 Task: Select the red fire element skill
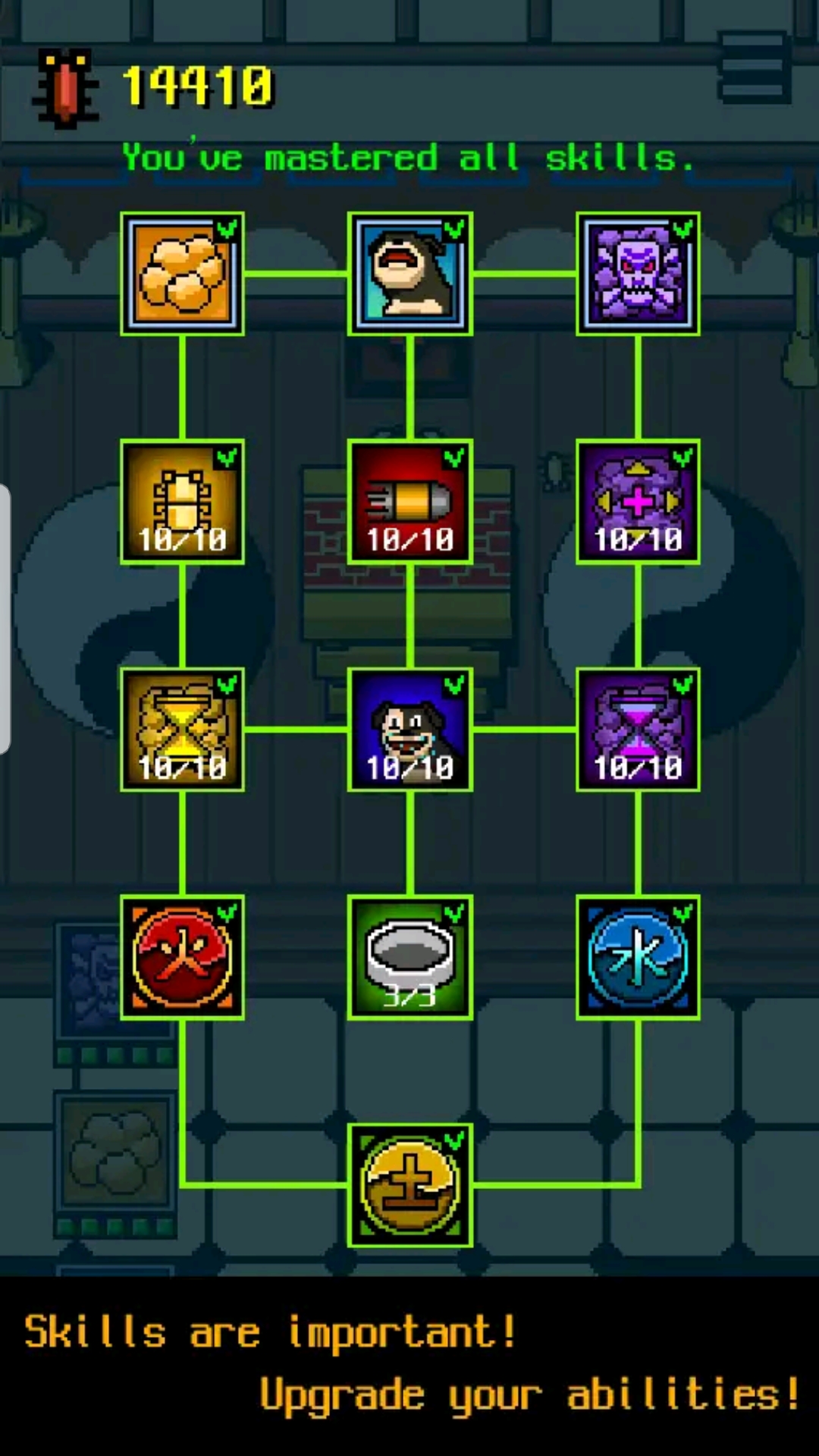(182, 957)
